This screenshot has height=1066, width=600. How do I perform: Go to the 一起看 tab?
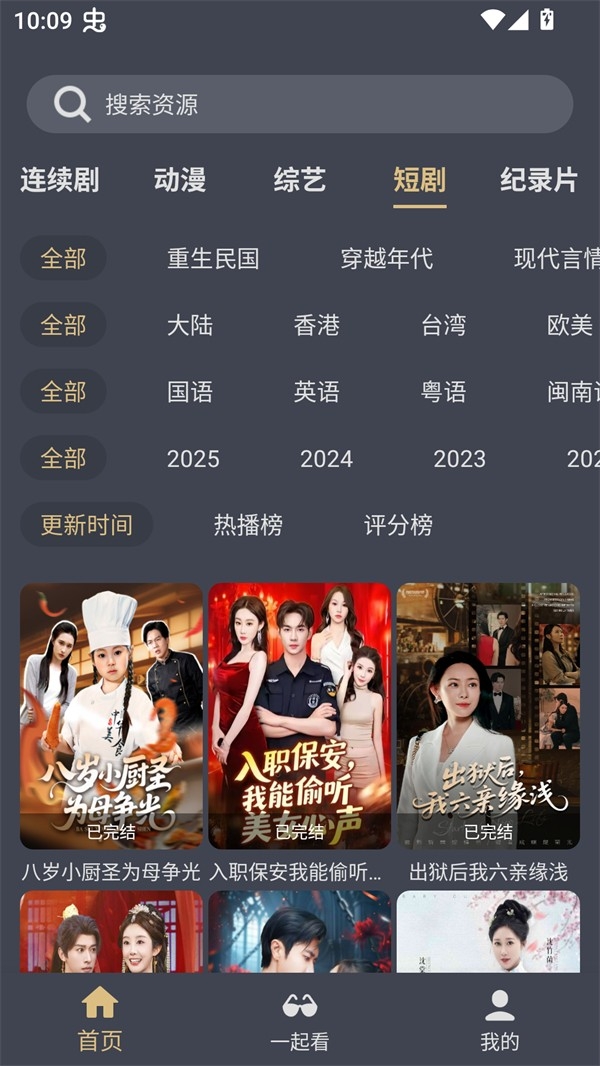pos(300,1020)
